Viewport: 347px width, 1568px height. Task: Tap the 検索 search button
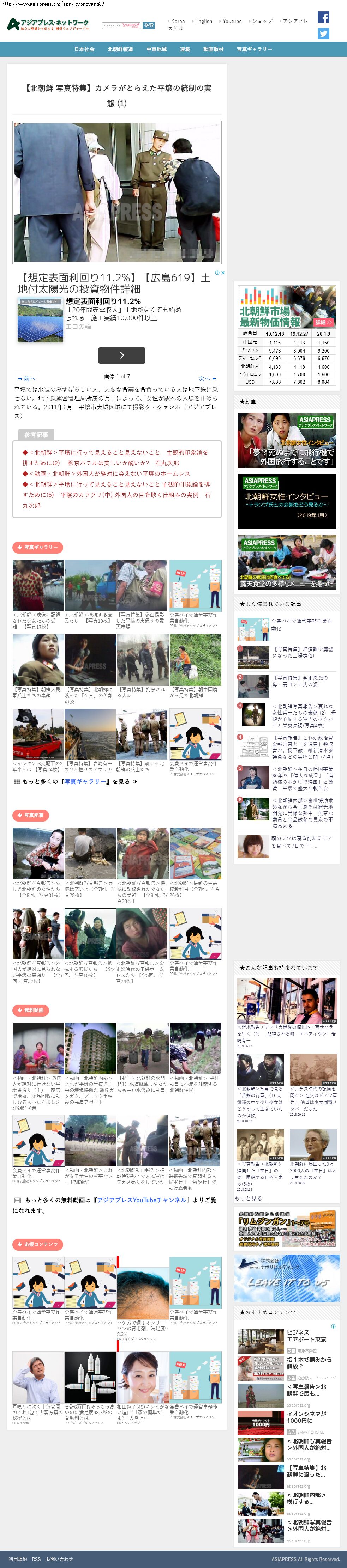coord(149,26)
